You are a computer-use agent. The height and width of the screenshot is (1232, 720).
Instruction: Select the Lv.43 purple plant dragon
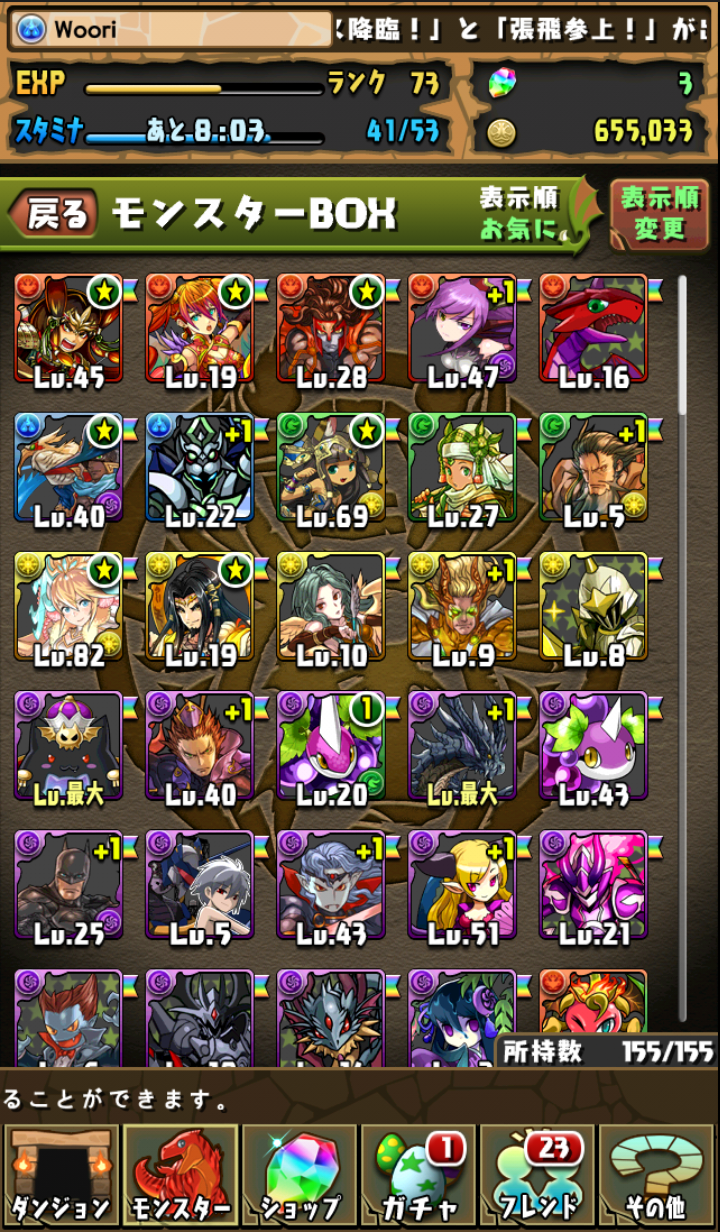593,747
